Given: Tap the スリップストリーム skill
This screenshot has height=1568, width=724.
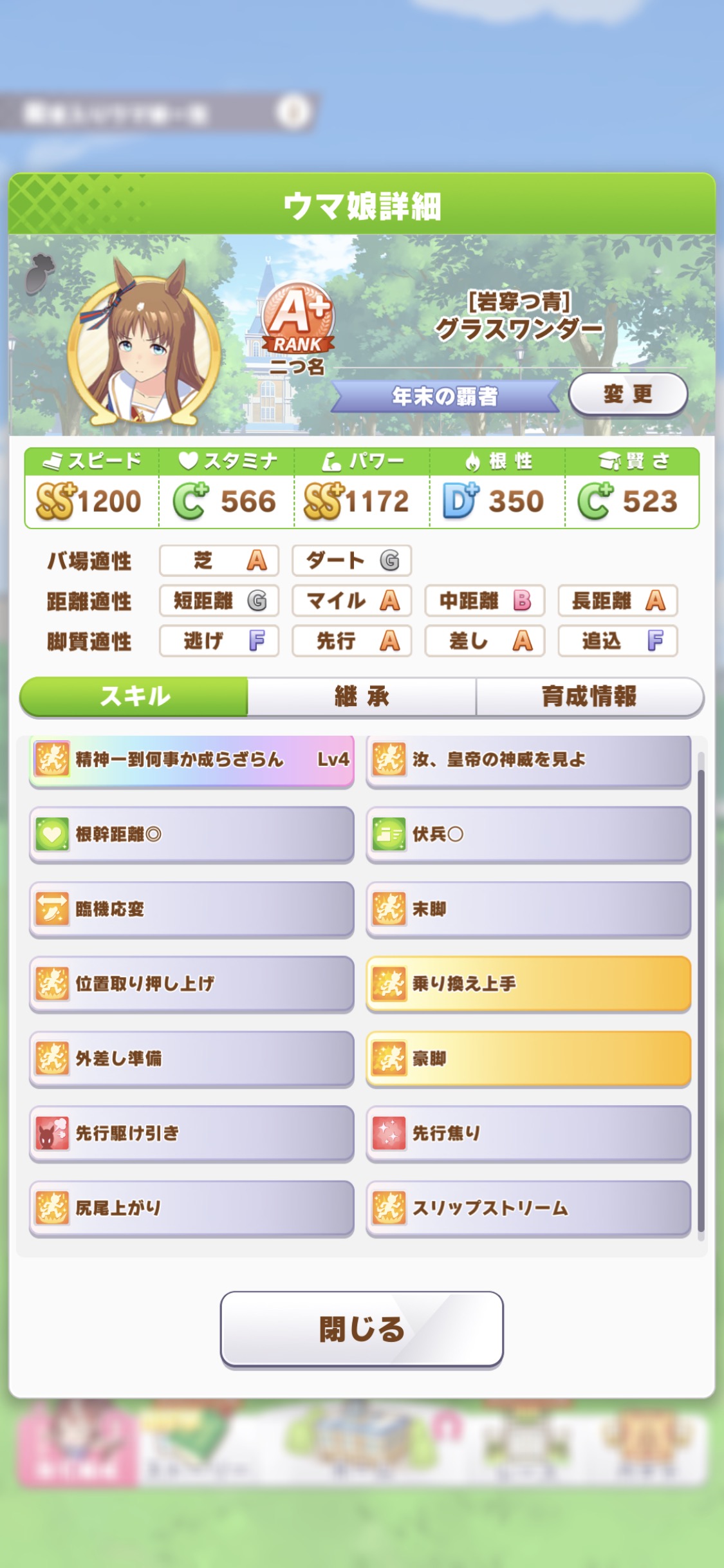Looking at the screenshot, I should (x=528, y=1208).
